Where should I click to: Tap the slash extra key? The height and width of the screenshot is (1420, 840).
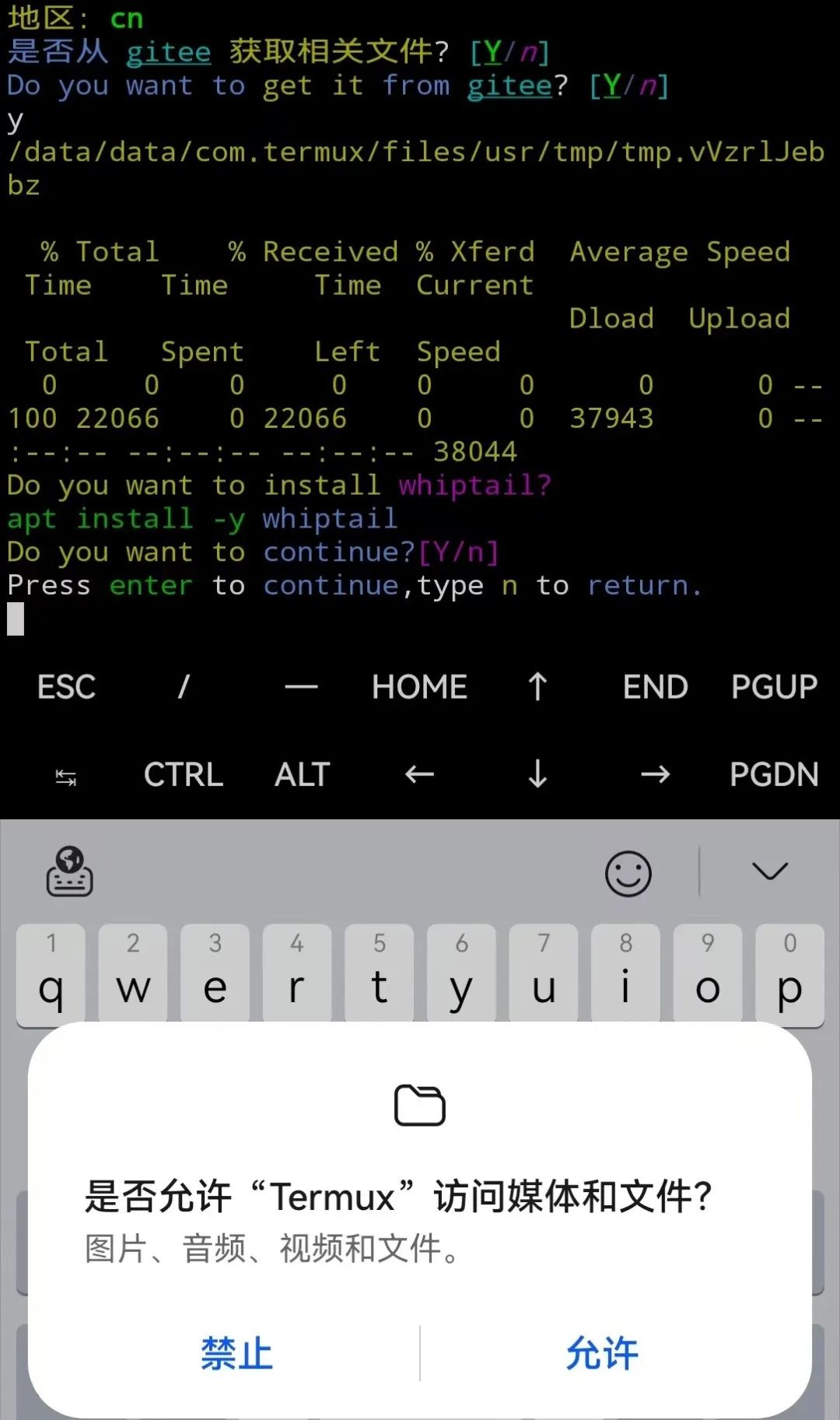point(184,687)
